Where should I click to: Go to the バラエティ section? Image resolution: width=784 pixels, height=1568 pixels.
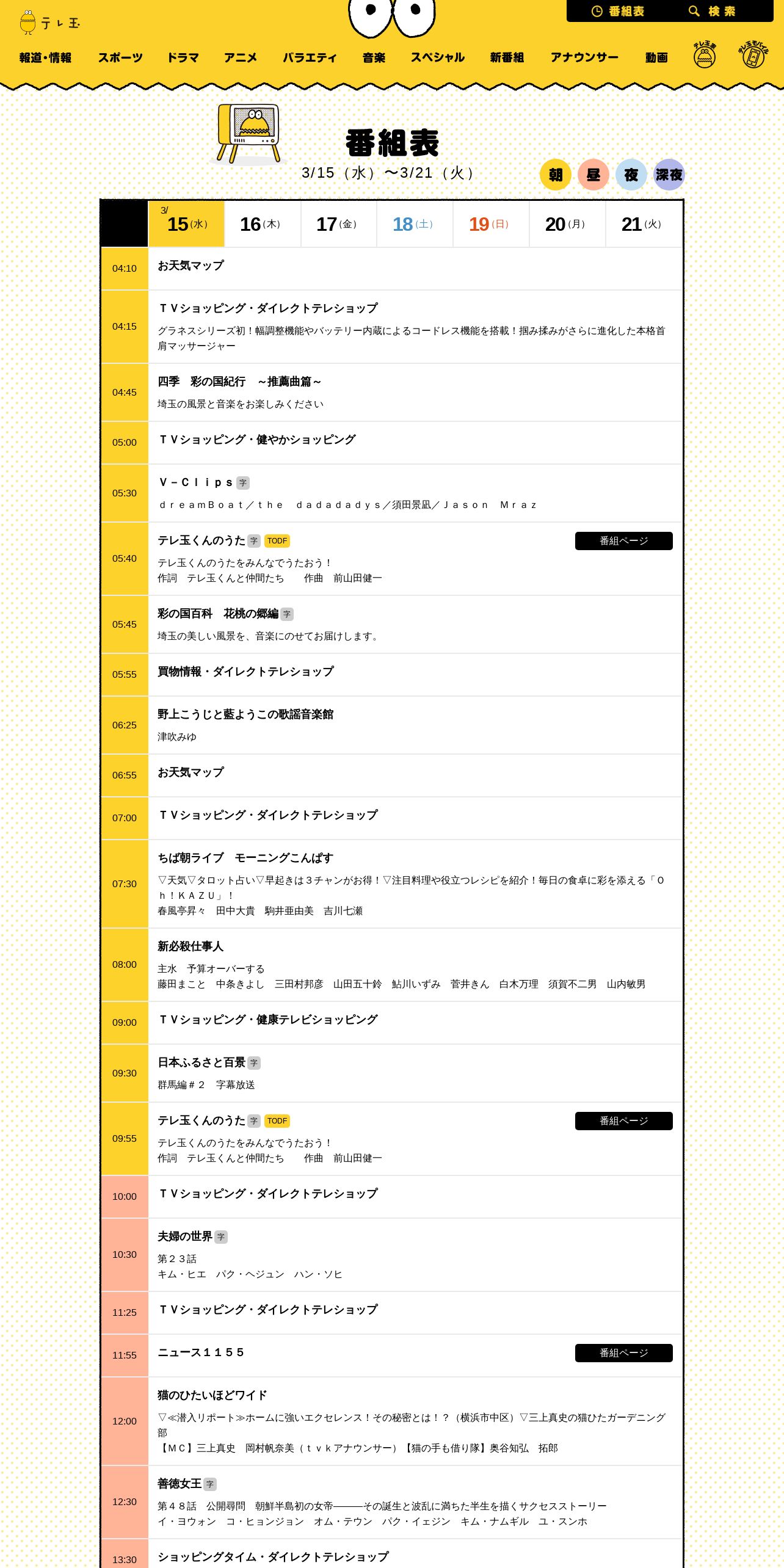click(310, 57)
